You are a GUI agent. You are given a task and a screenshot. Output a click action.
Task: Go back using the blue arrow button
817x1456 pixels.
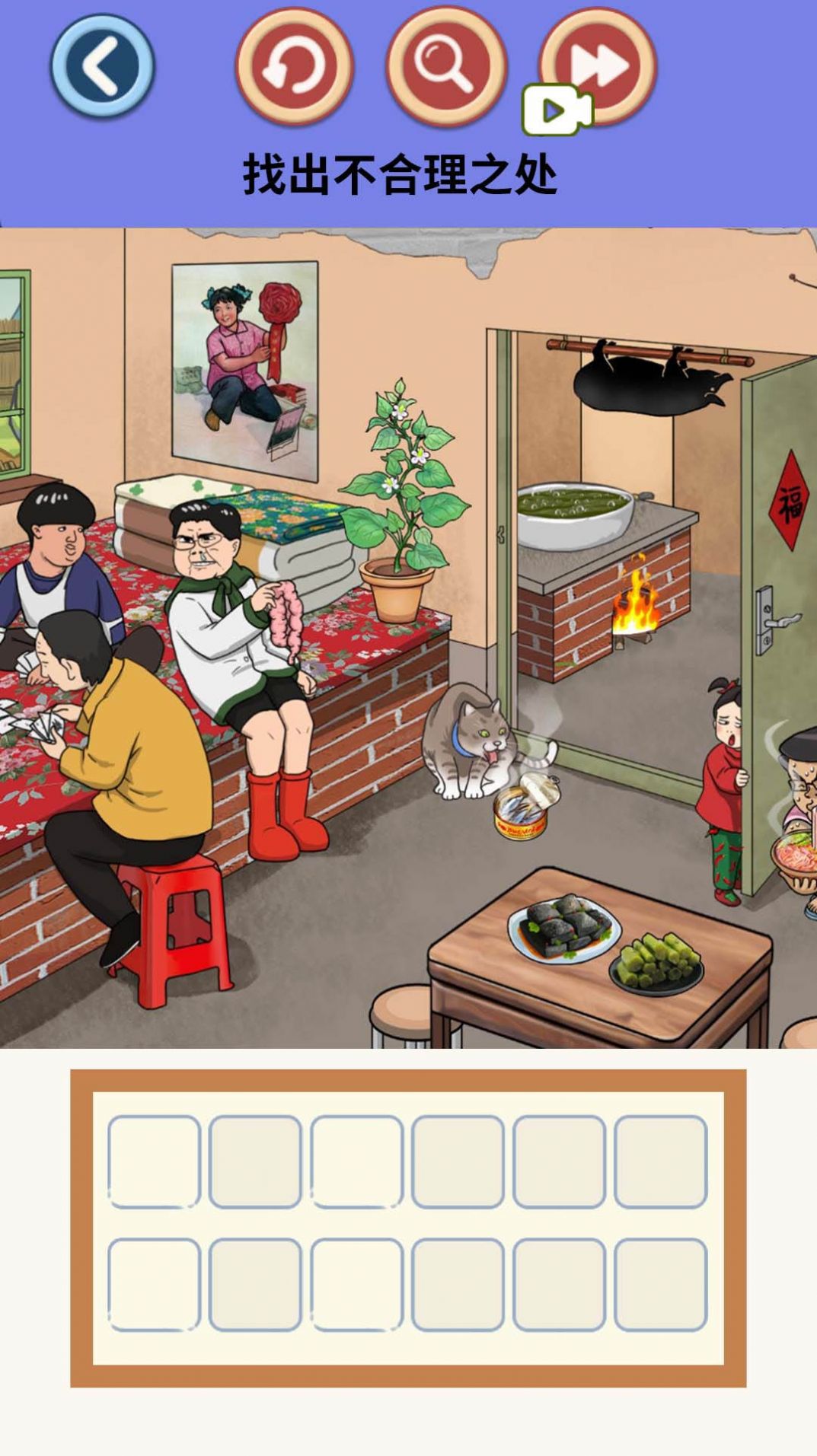tap(103, 65)
